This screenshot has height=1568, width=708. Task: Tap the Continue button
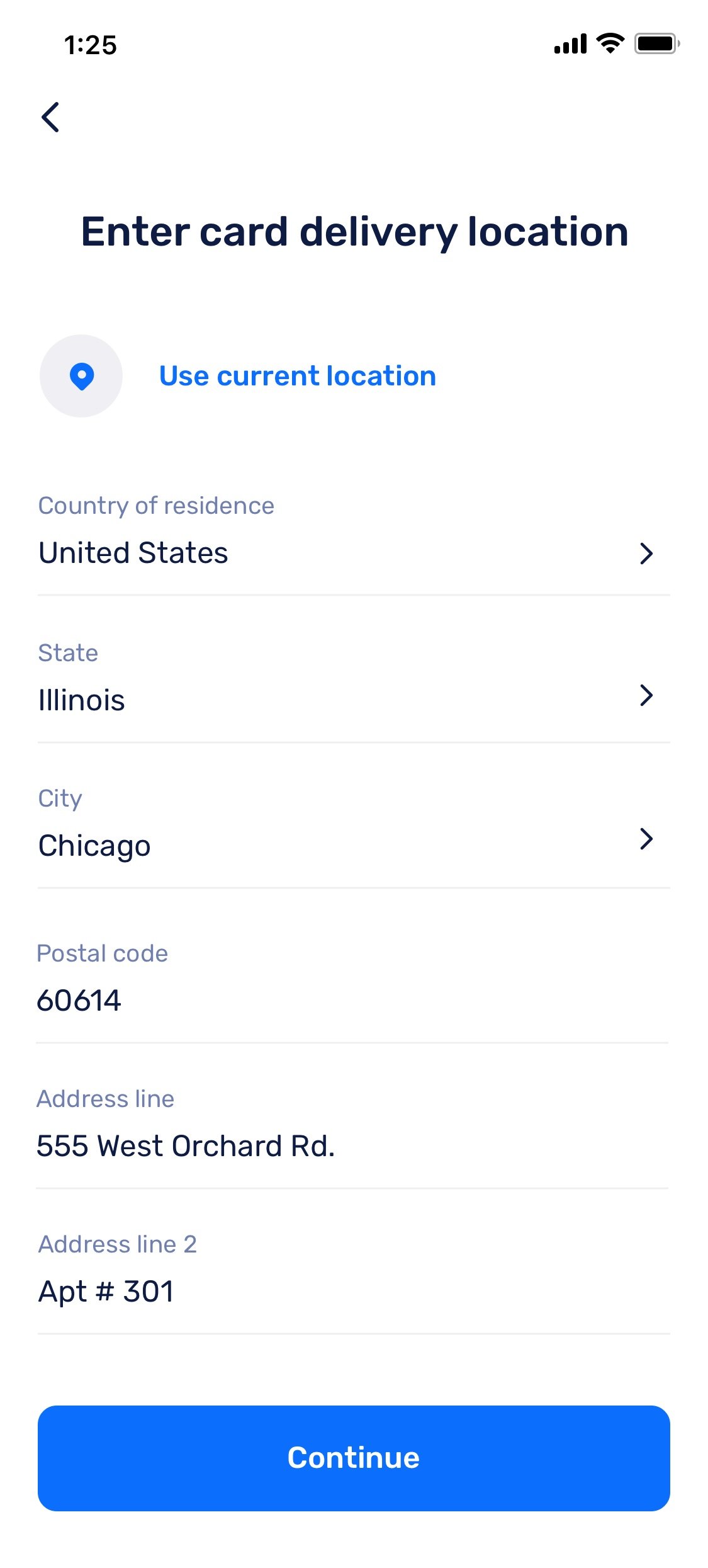(354, 1458)
